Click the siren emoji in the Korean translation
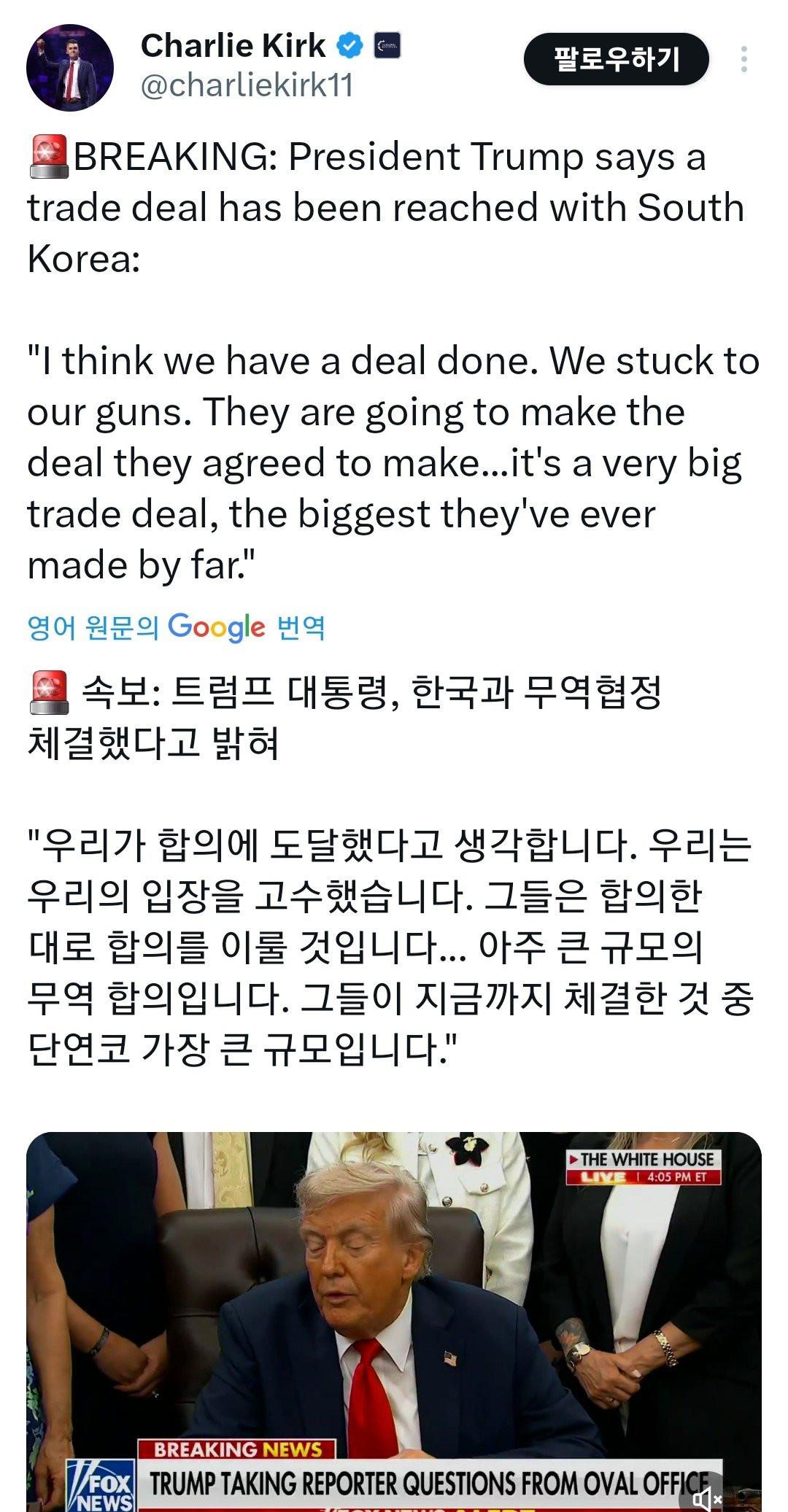Viewport: 788px width, 1512px height. pos(50,693)
